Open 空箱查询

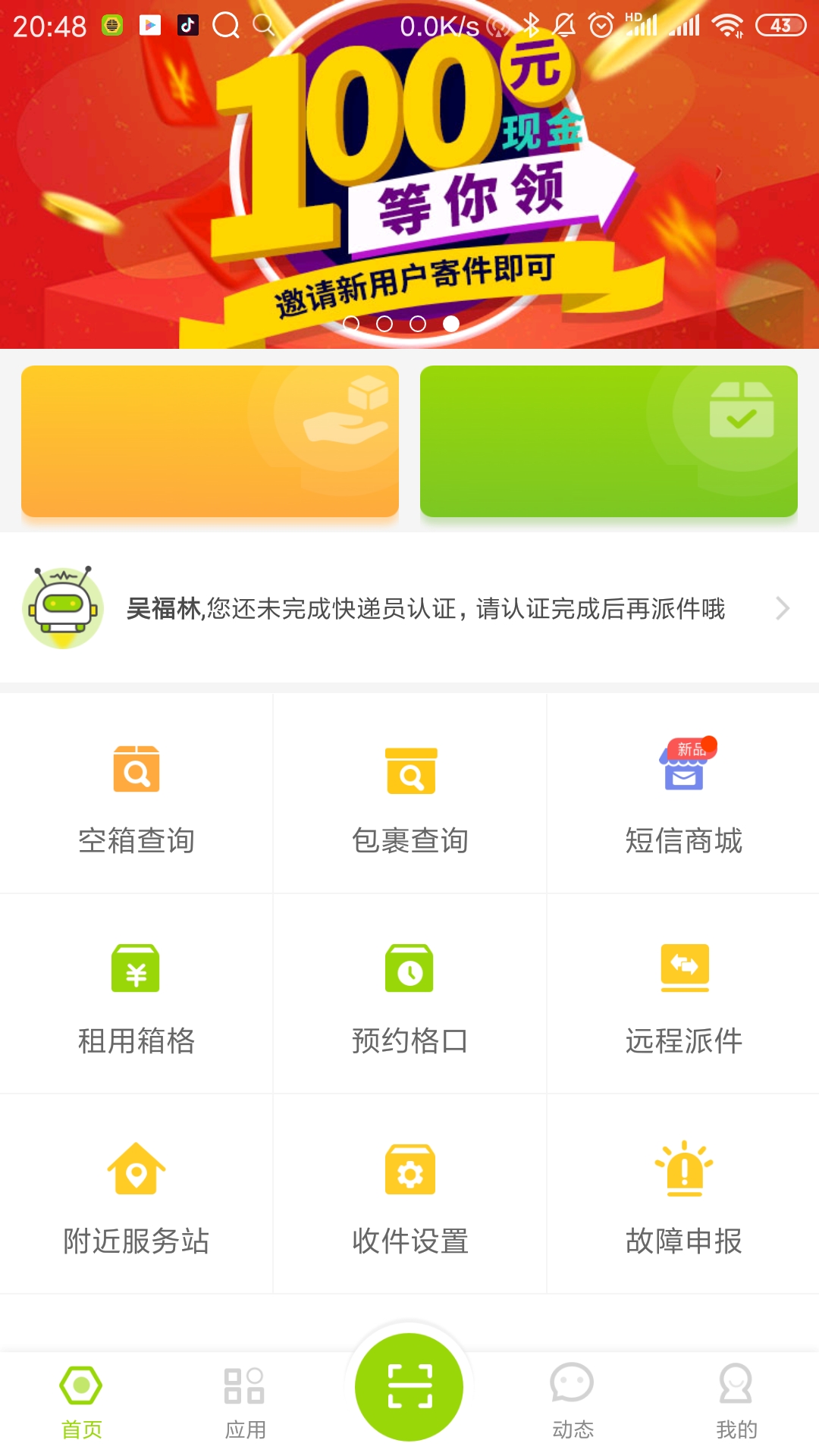pyautogui.click(x=136, y=795)
